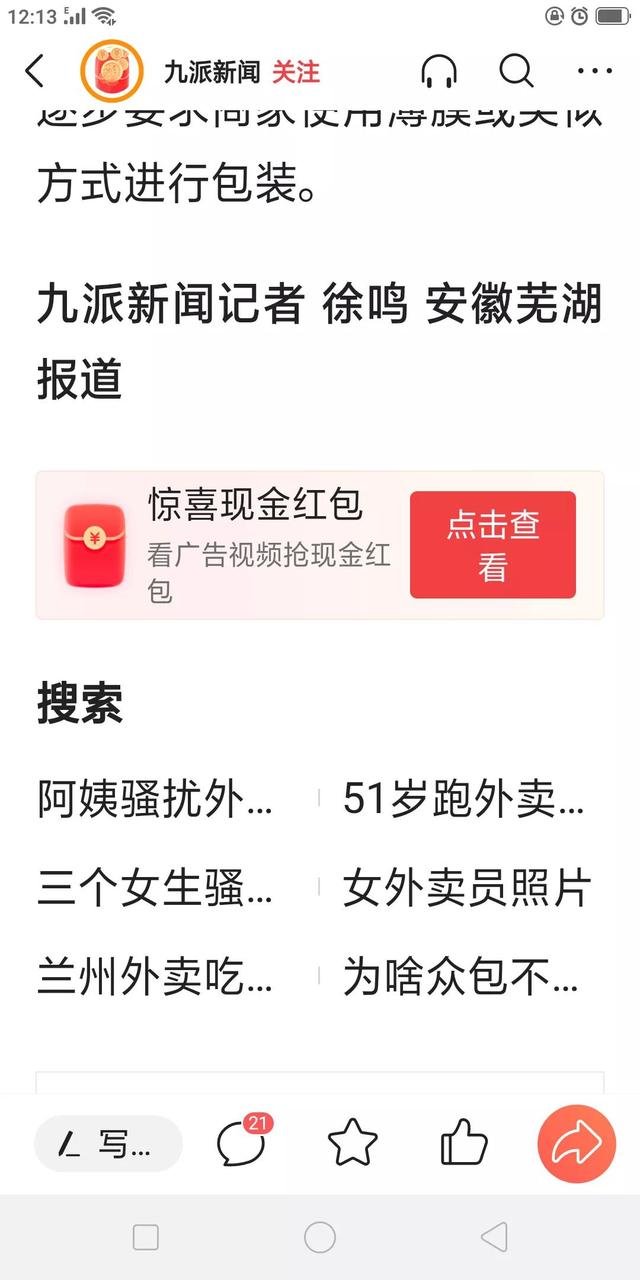Image resolution: width=640 pixels, height=1280 pixels.
Task: Search for 三个女生骚… suggestion
Action: click(156, 888)
